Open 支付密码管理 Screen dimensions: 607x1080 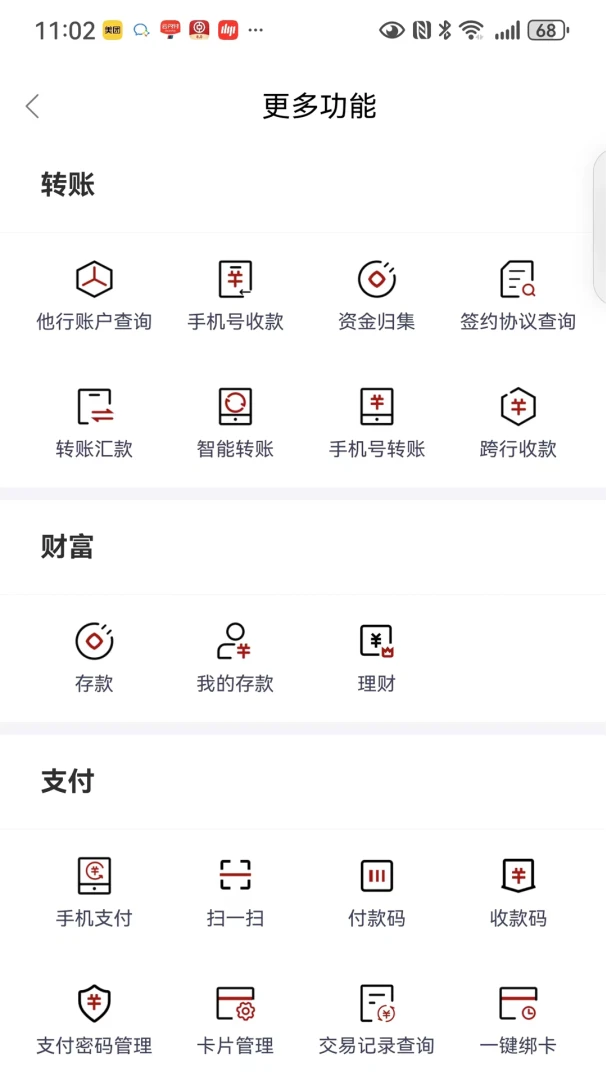(94, 1019)
